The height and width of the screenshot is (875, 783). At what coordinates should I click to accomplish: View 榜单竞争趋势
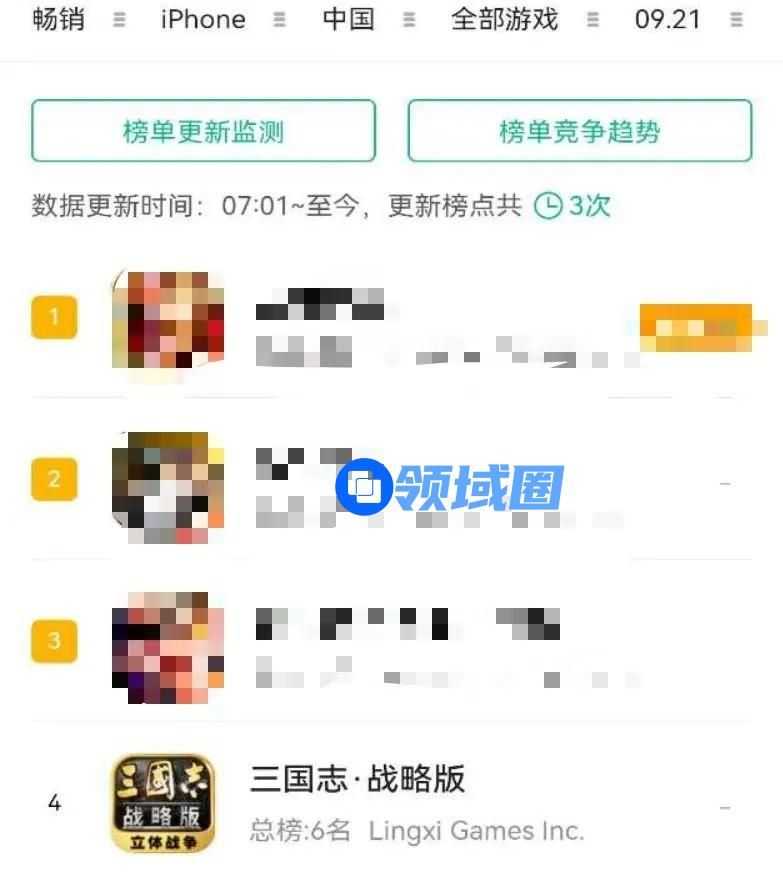pos(579,131)
